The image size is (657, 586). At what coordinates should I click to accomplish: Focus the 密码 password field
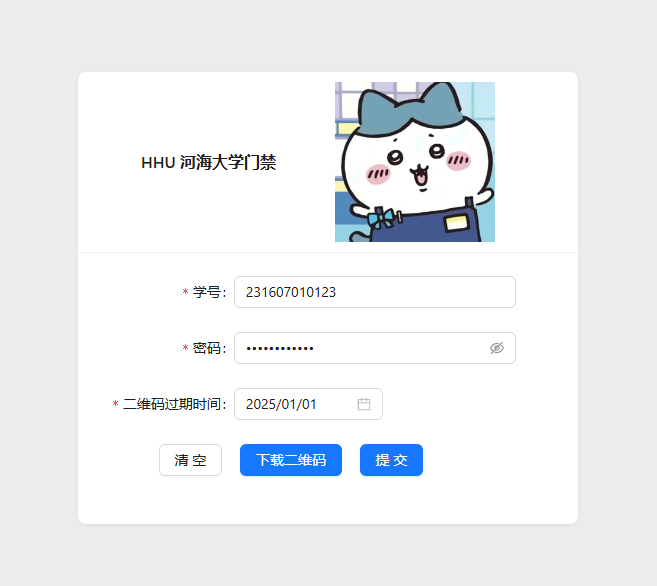(x=360, y=348)
